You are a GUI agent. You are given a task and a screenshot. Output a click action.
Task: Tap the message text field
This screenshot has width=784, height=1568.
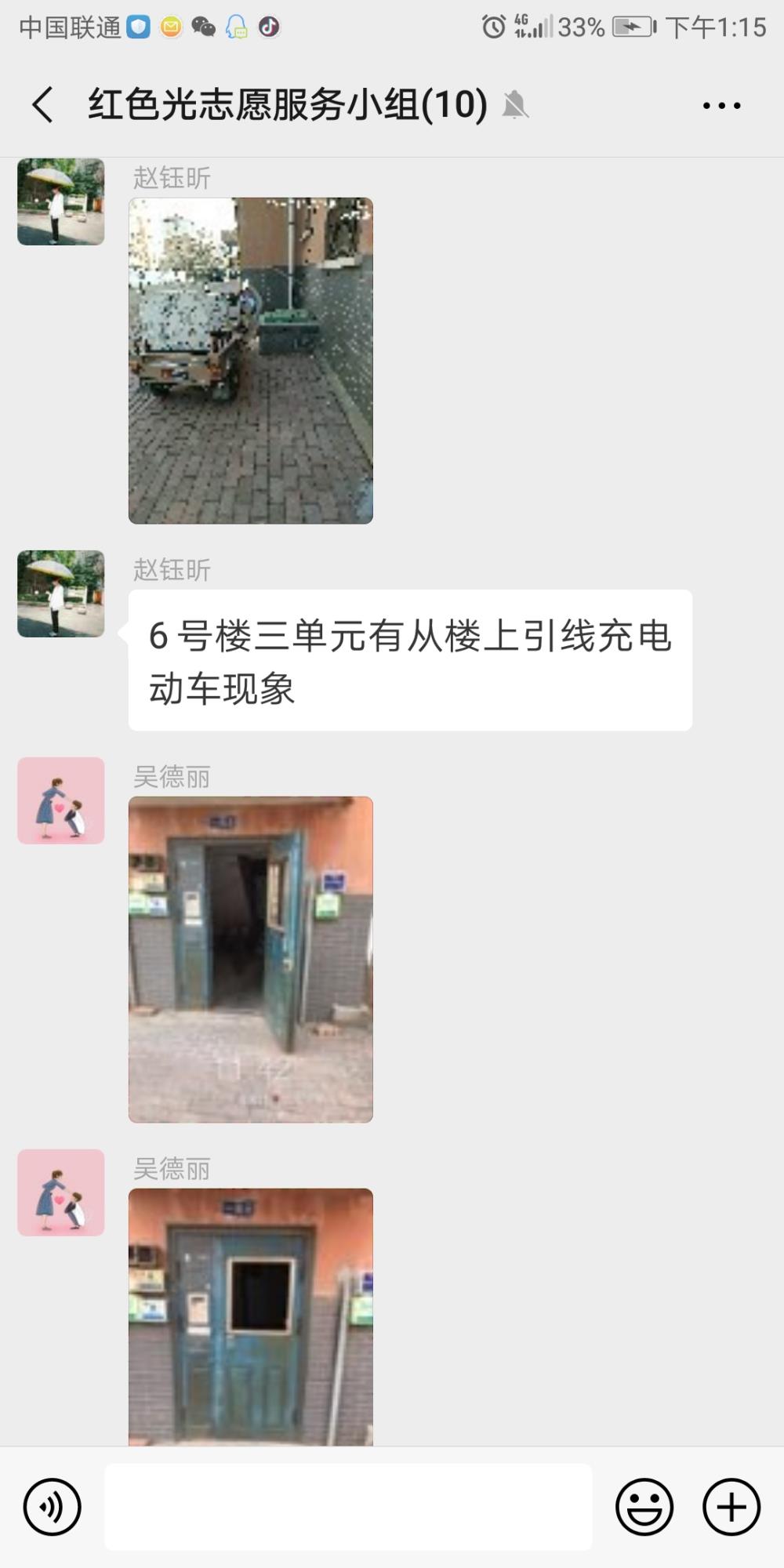pos(348,1507)
